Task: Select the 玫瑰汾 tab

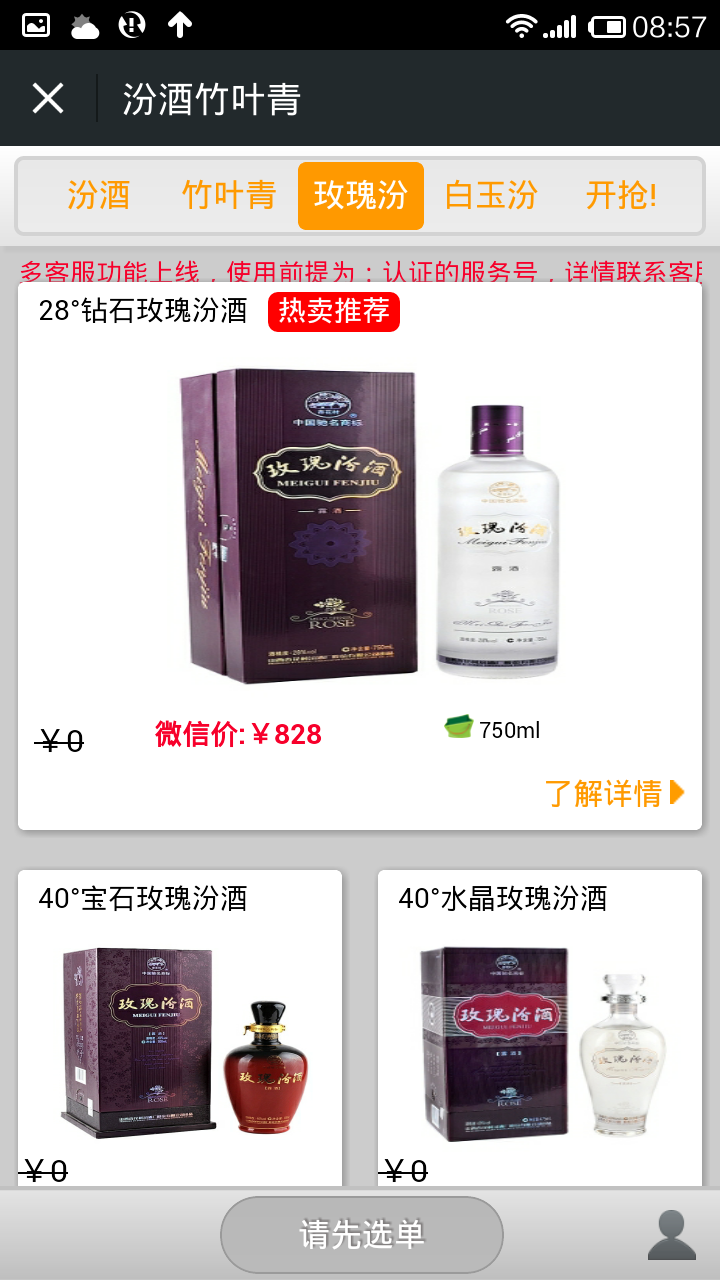Action: coord(361,195)
